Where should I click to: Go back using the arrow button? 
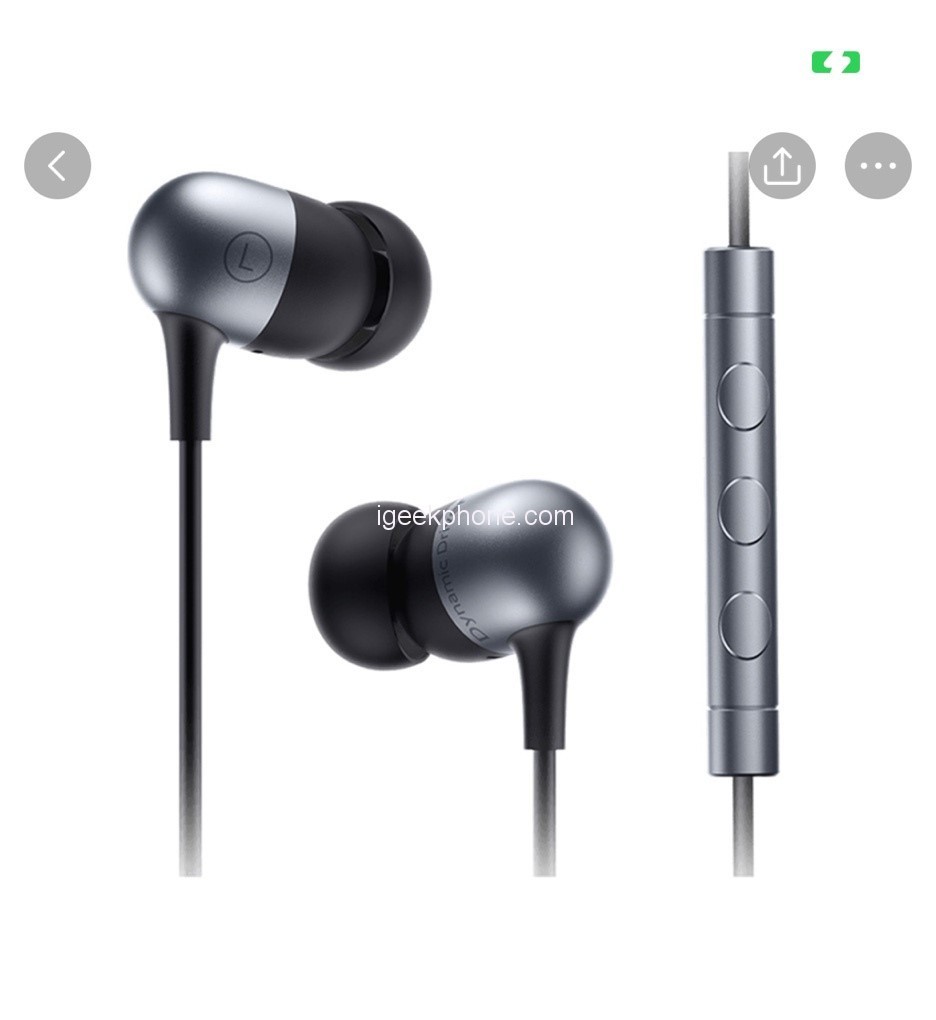(57, 166)
